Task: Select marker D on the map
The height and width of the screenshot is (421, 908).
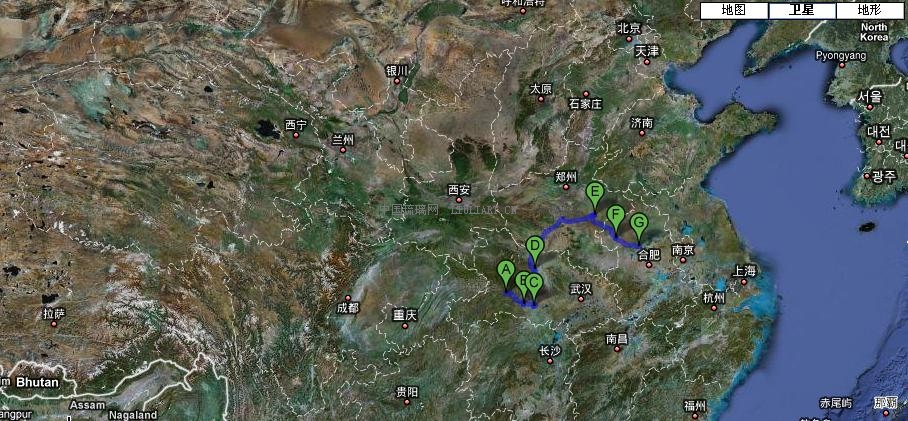Action: tap(534, 247)
